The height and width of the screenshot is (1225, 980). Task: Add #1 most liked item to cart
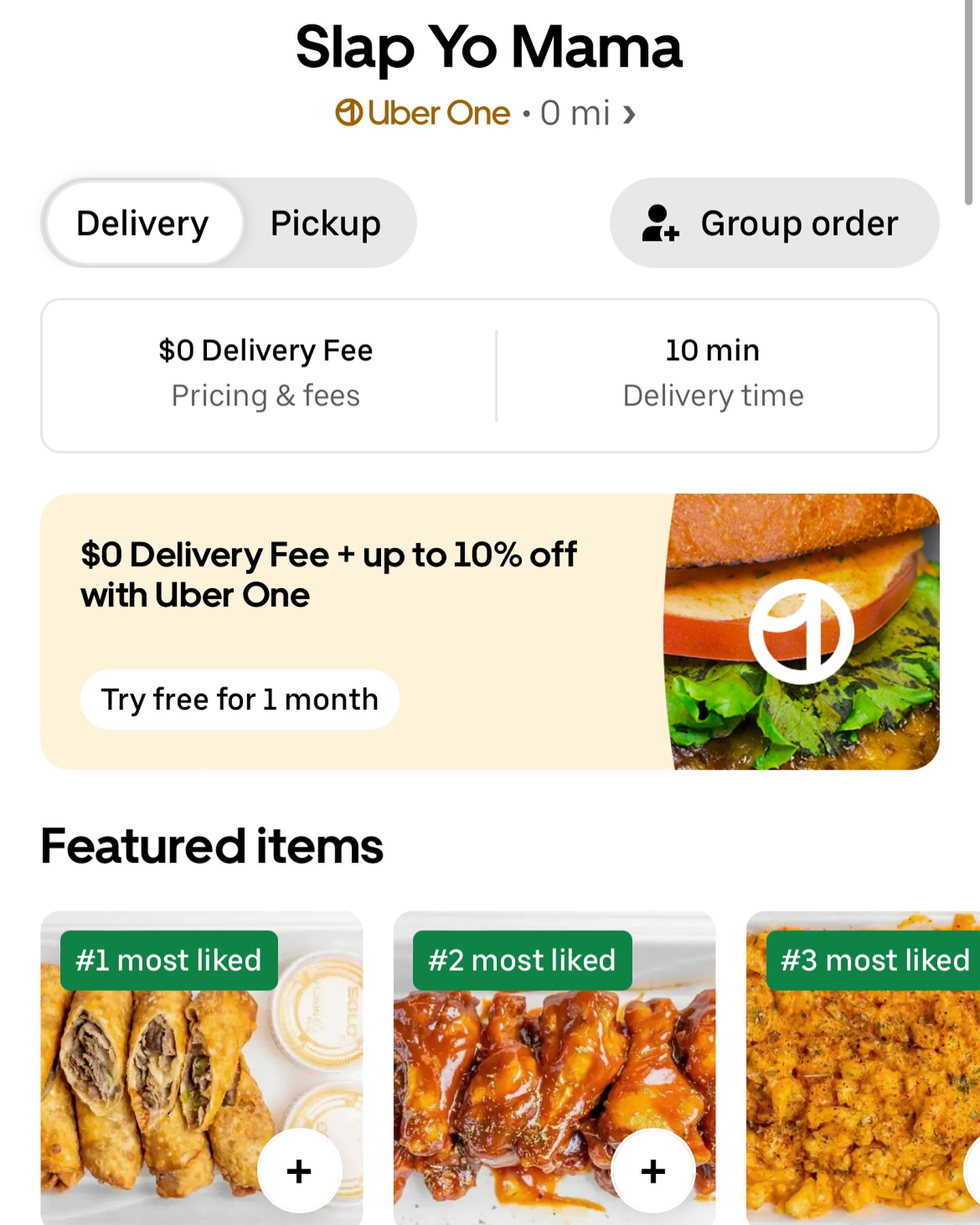click(299, 1171)
